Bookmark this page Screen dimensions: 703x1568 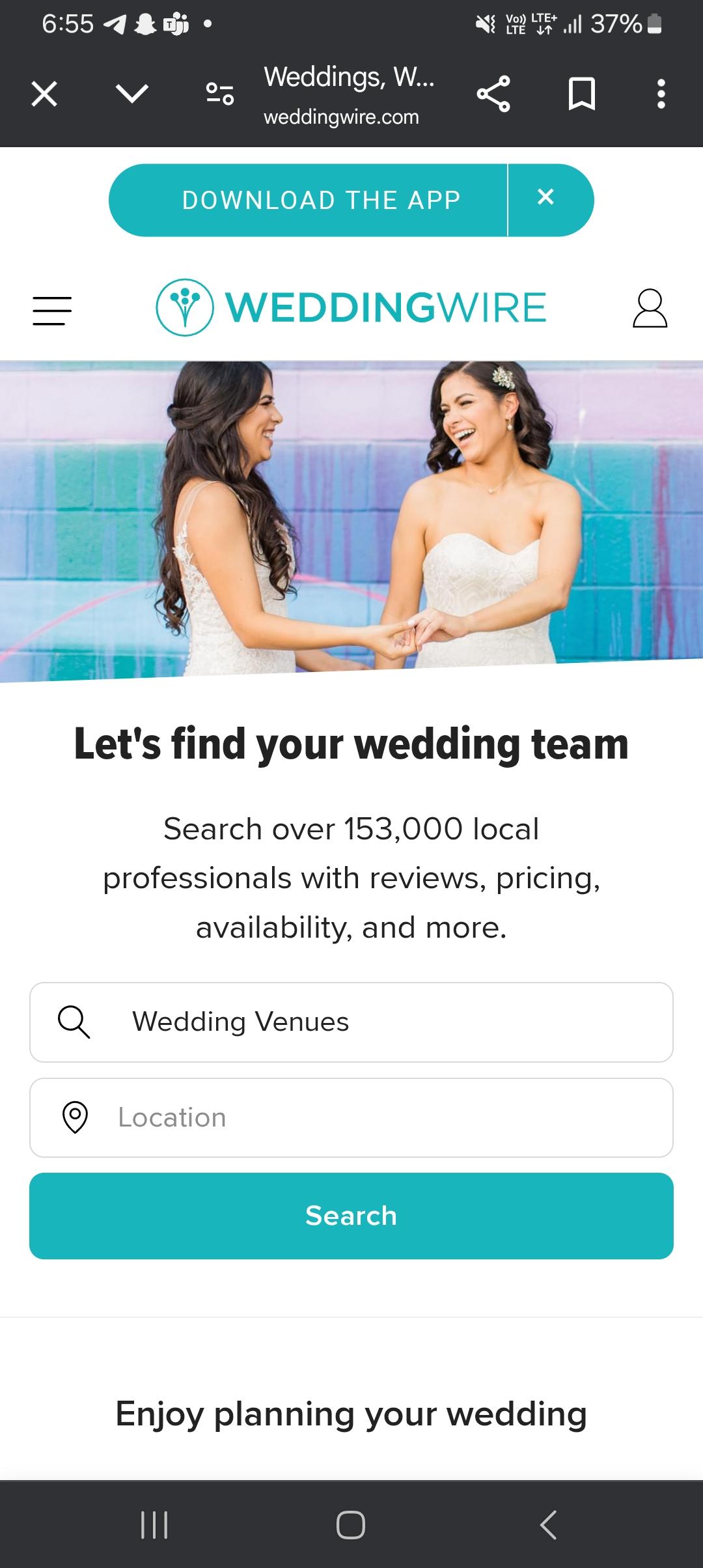point(581,94)
